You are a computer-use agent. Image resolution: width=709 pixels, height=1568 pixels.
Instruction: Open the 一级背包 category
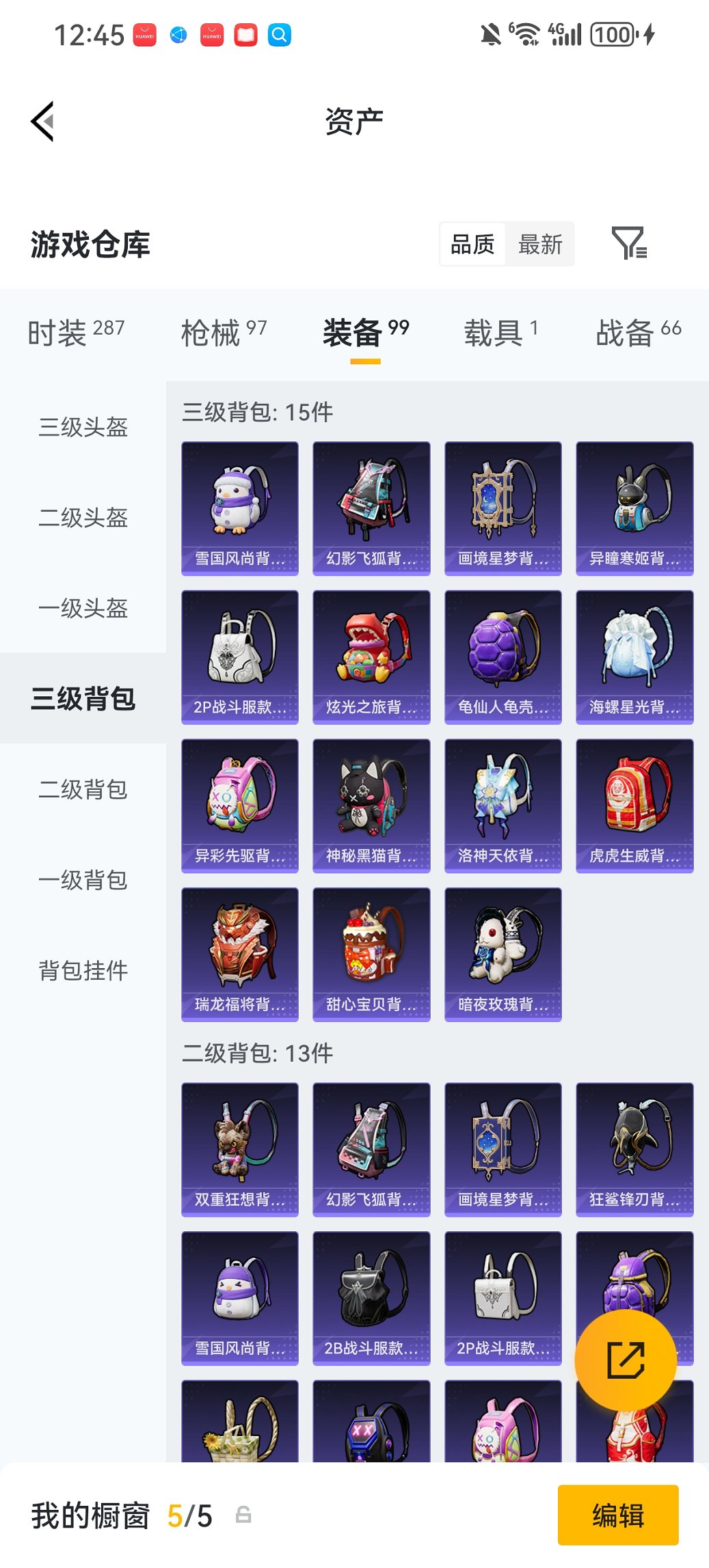point(83,879)
